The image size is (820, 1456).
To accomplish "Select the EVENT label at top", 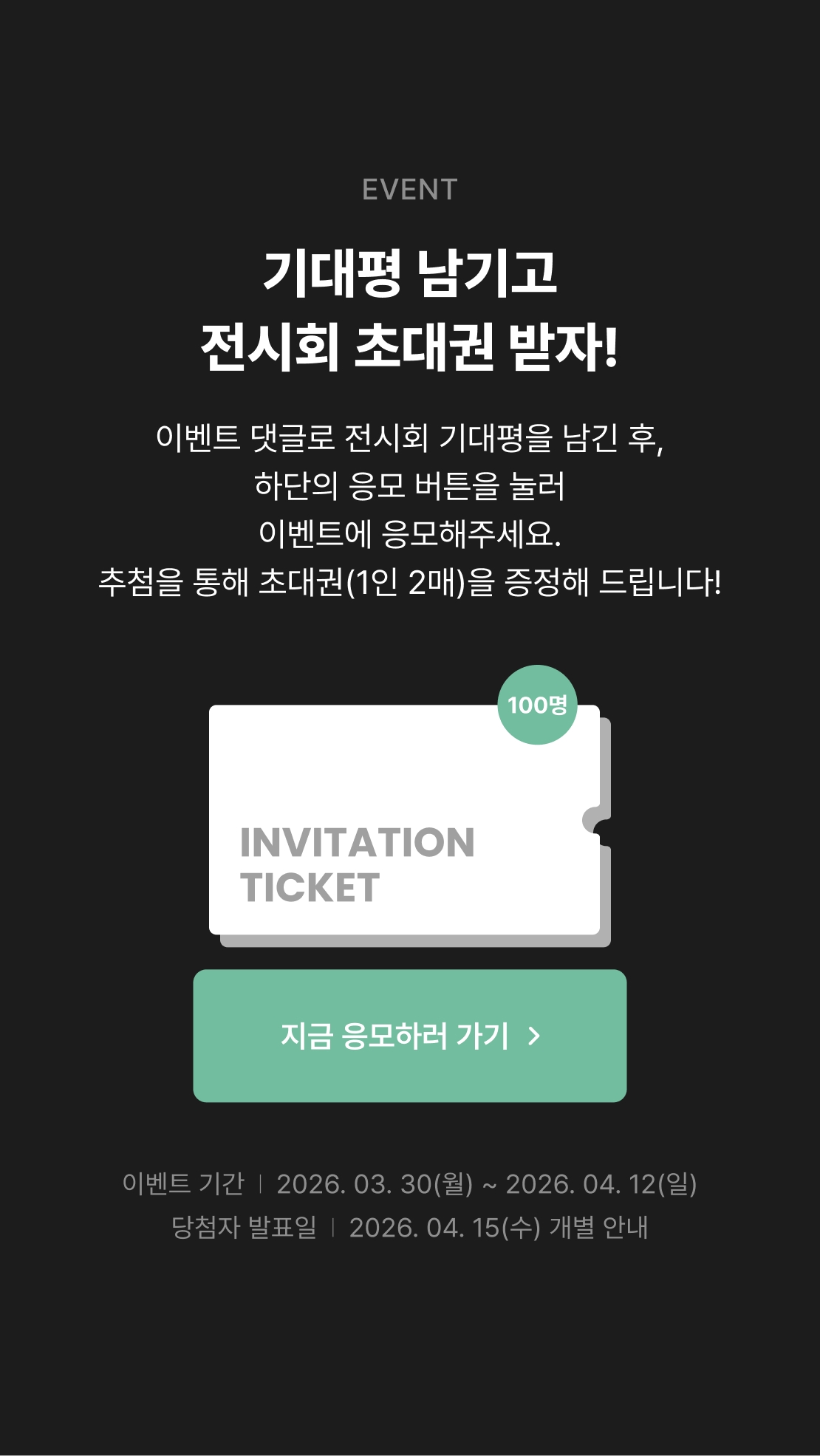I will coord(409,190).
